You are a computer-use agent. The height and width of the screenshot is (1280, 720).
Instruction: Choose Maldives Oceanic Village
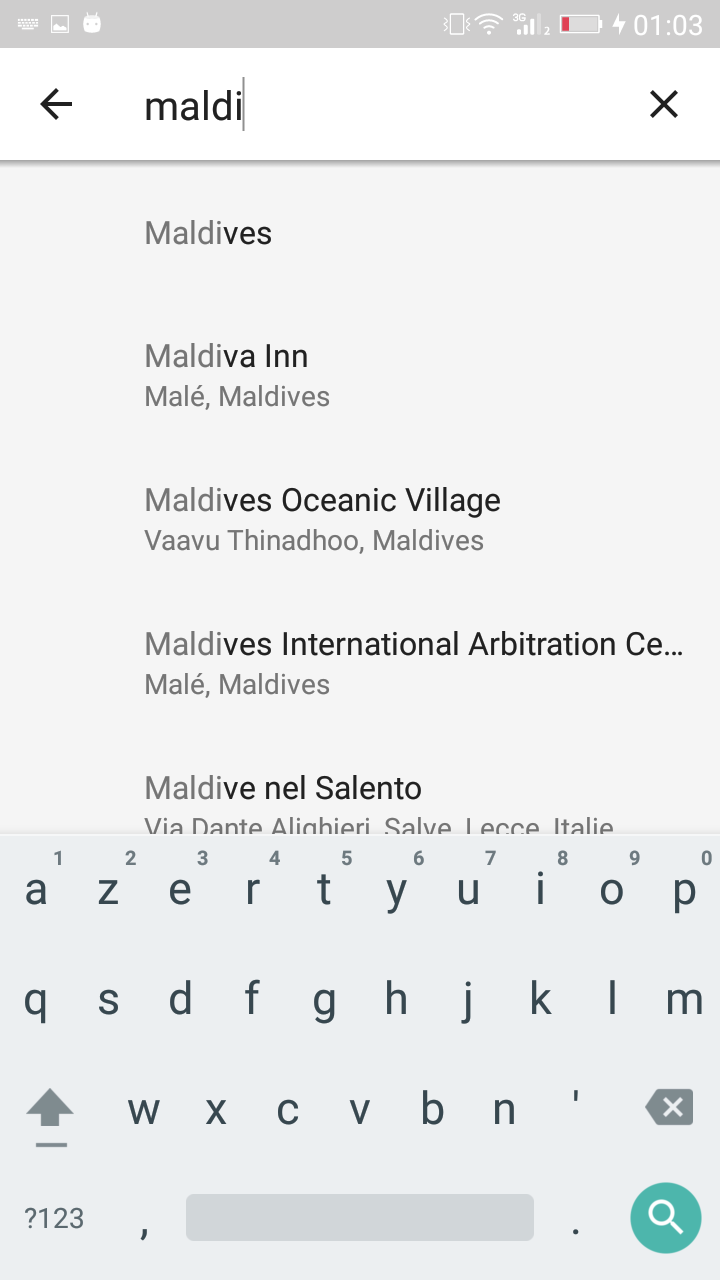pyautogui.click(x=360, y=519)
